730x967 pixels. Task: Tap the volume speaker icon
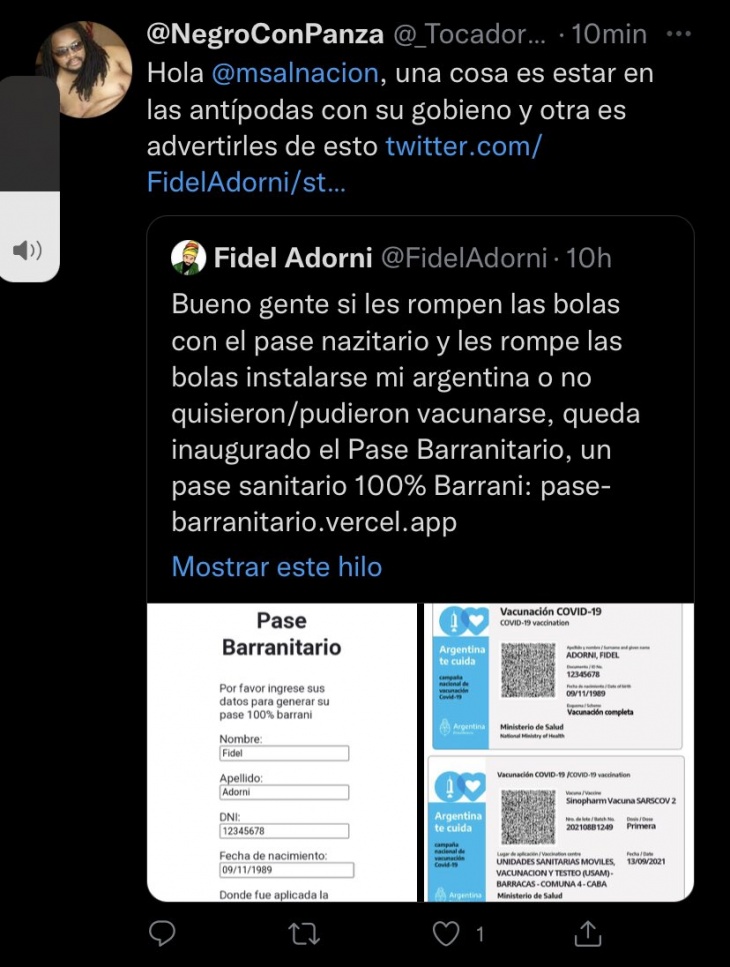[28, 251]
